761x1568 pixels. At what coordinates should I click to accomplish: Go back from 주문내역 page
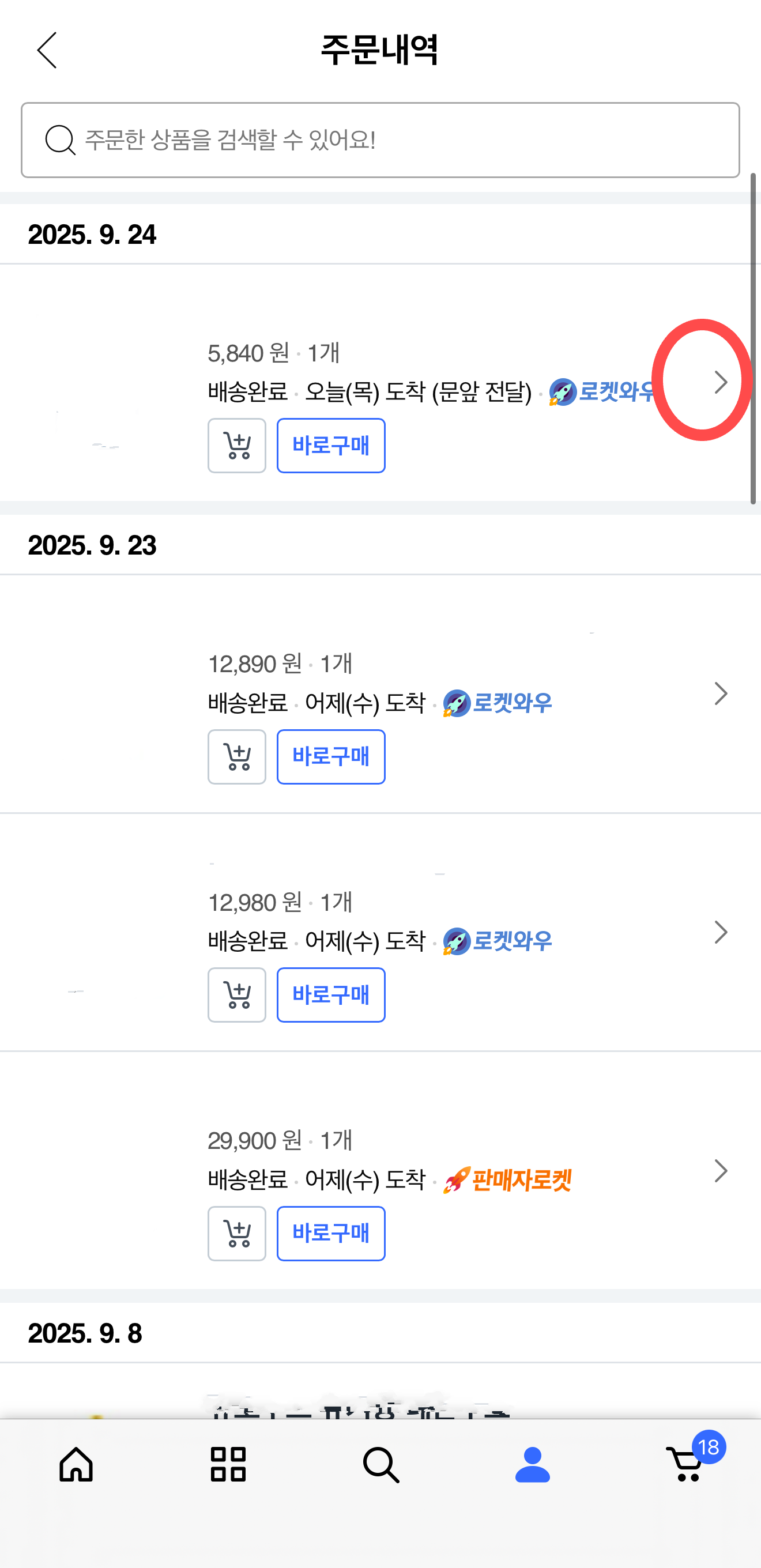pos(47,50)
